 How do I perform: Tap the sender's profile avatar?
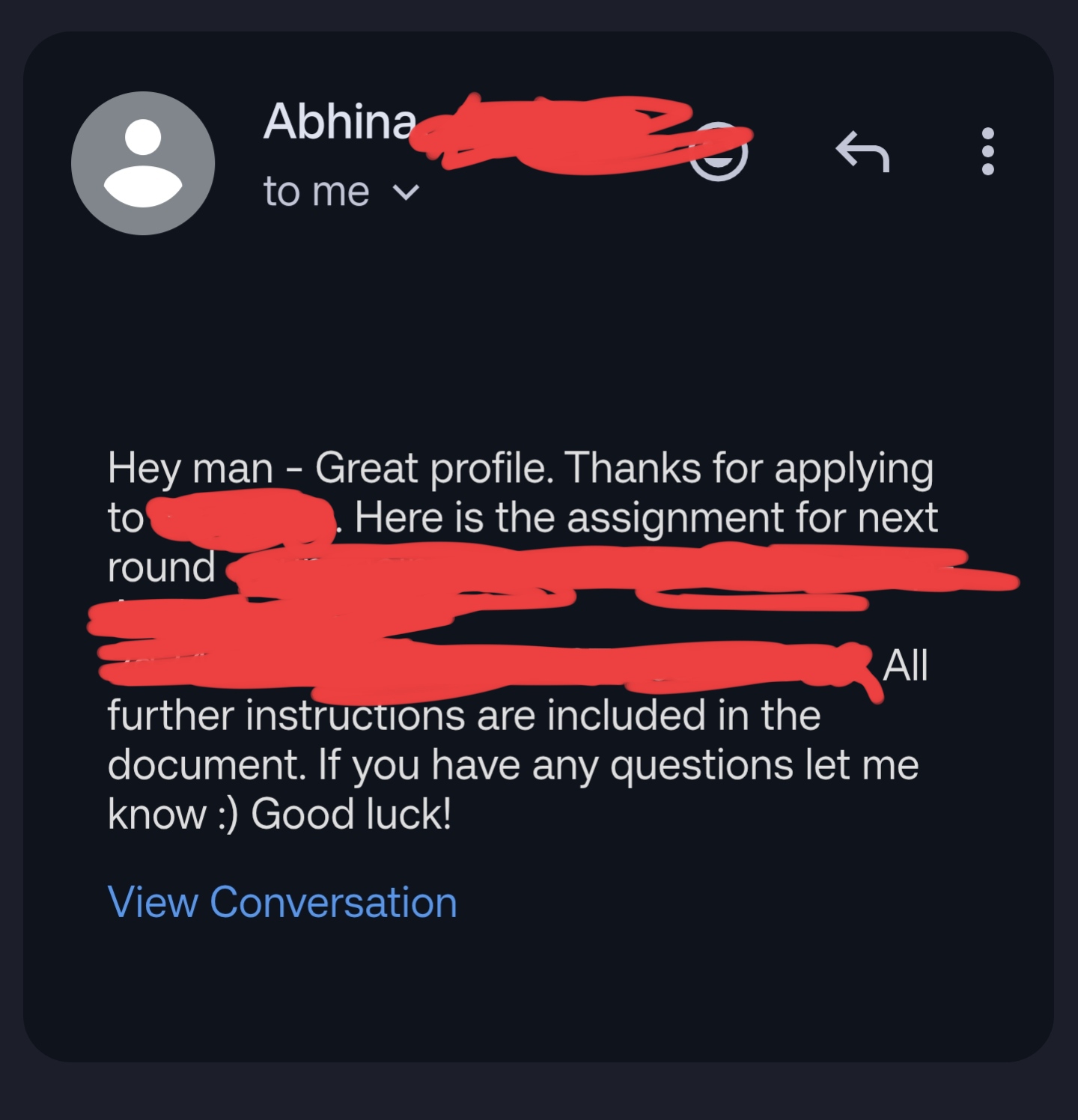pos(143,163)
